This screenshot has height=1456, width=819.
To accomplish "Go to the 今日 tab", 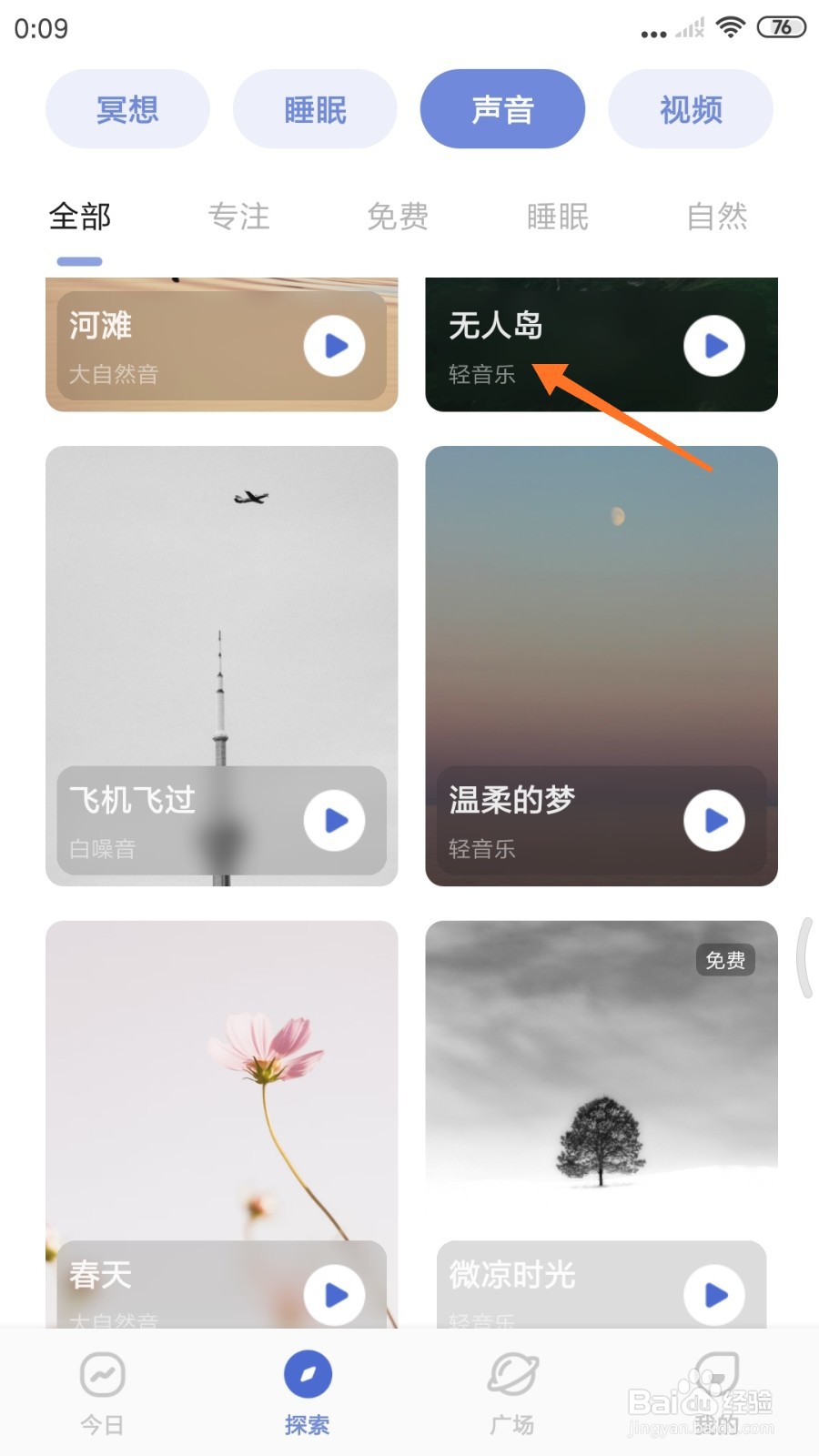I will coord(102,1392).
